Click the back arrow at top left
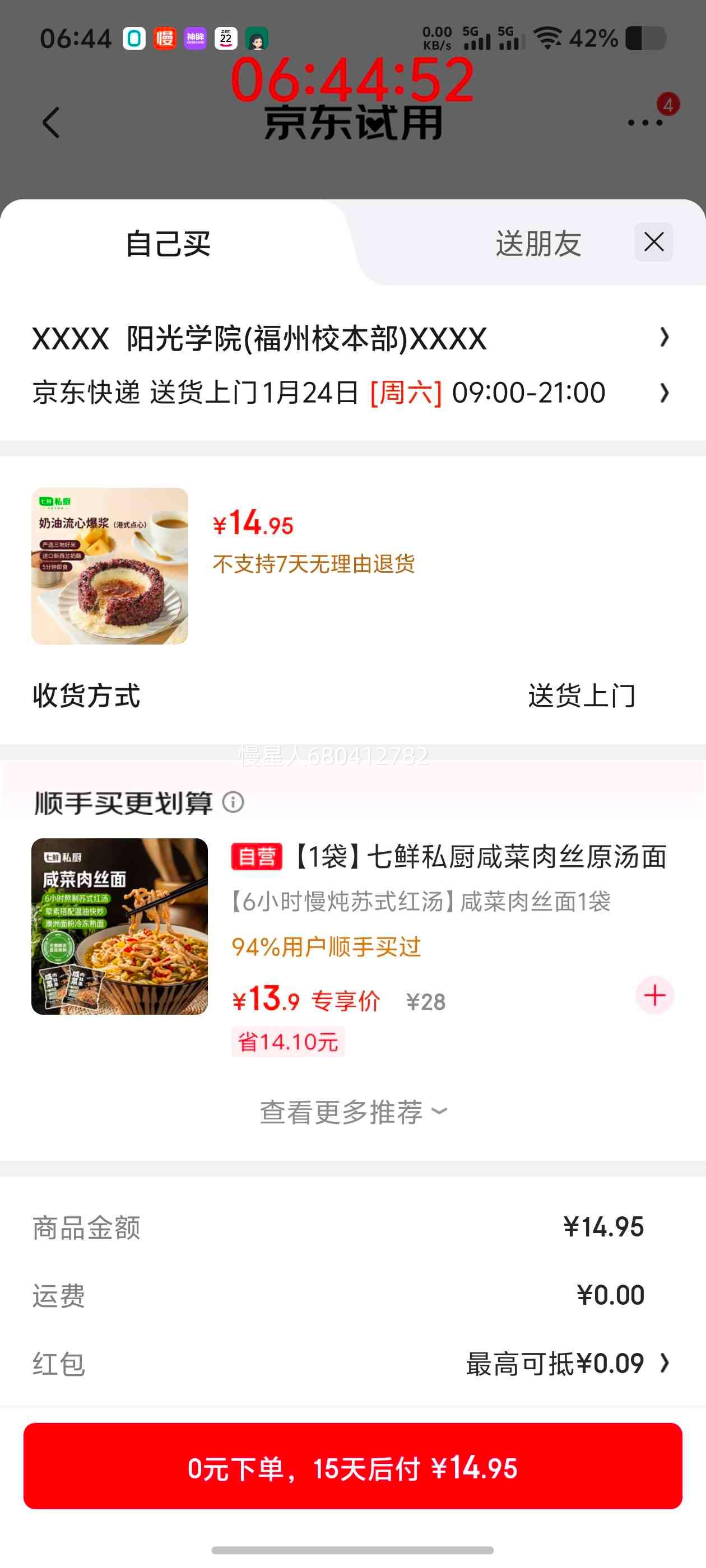Screen dimensions: 706x1568 coord(50,122)
